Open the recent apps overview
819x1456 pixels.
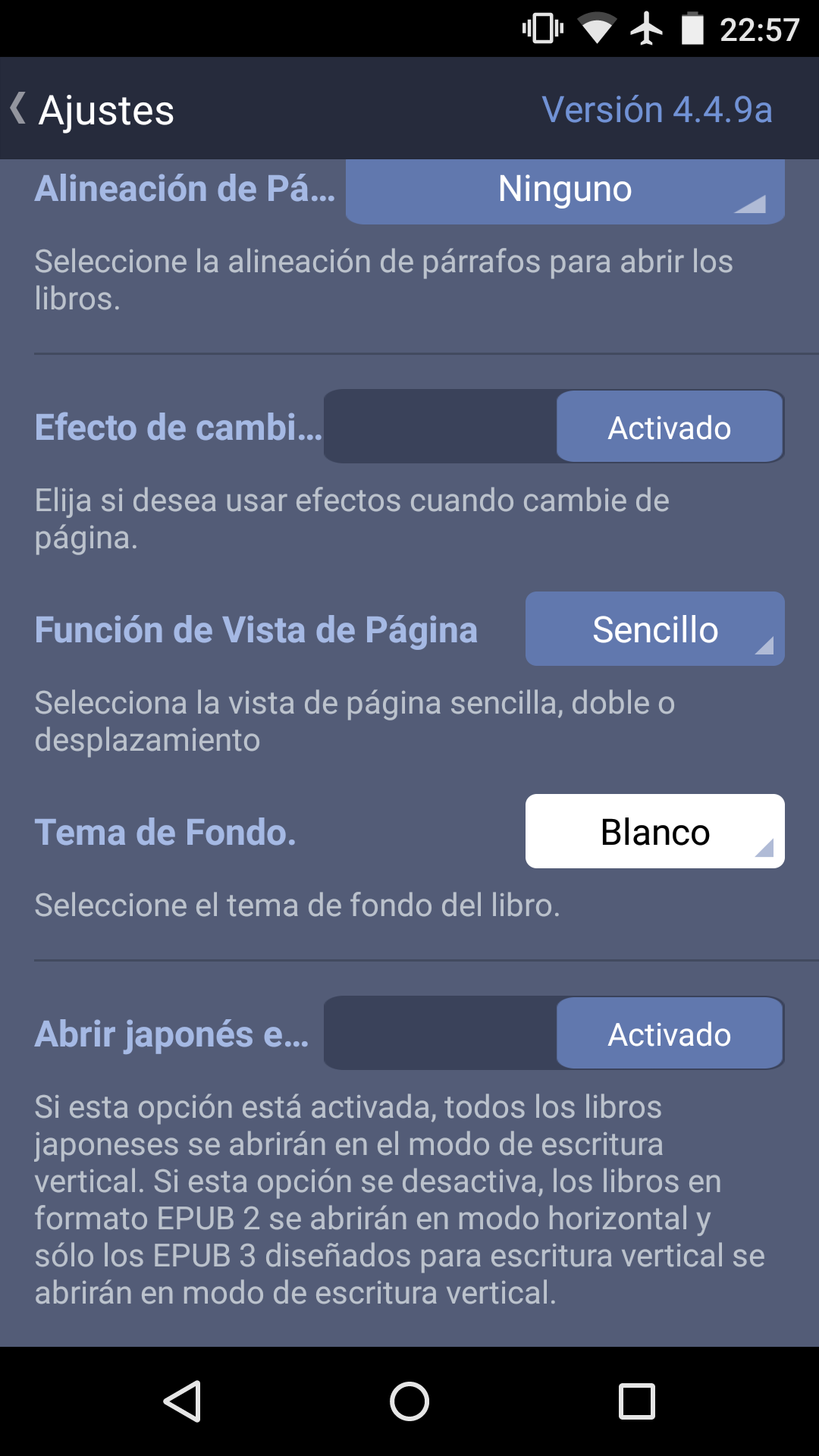coord(637,1401)
